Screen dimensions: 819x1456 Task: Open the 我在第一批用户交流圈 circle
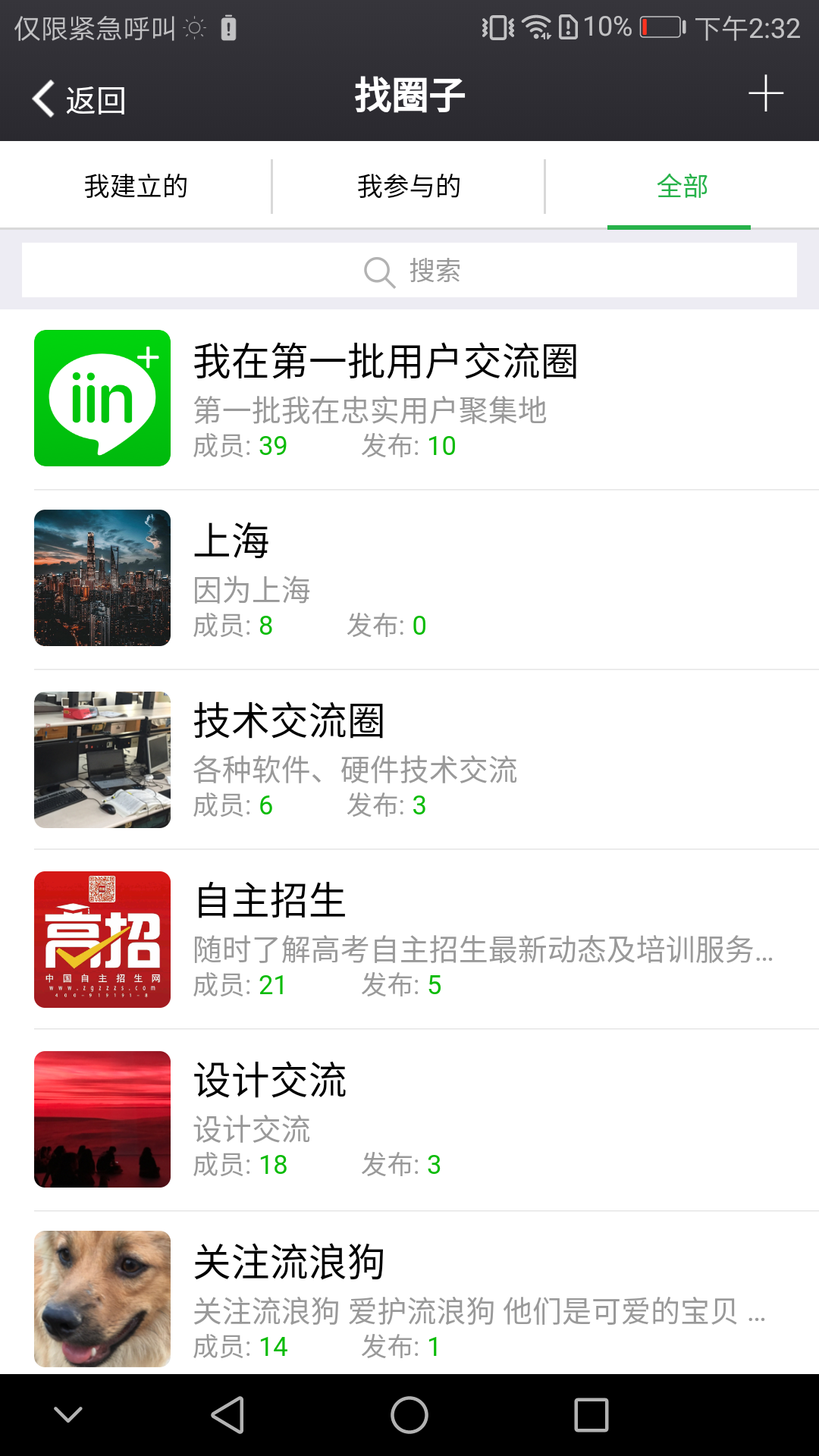pyautogui.click(x=409, y=399)
